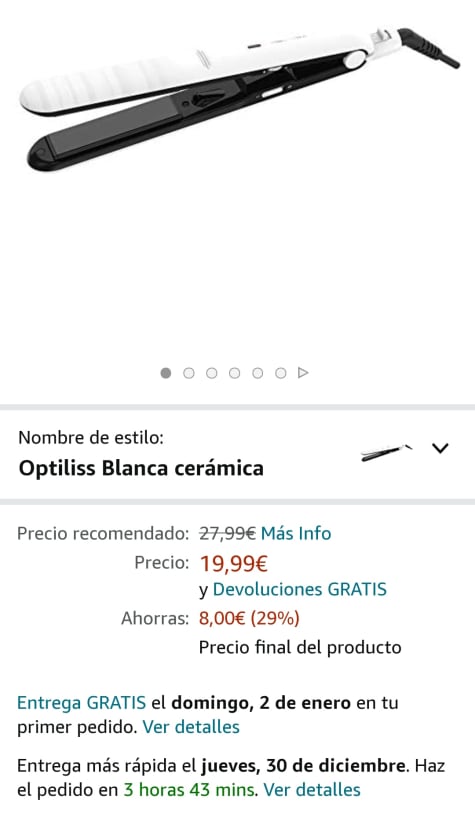Screen dimensions: 475x817
Task: Open the Más Info link
Action: pyautogui.click(x=296, y=534)
